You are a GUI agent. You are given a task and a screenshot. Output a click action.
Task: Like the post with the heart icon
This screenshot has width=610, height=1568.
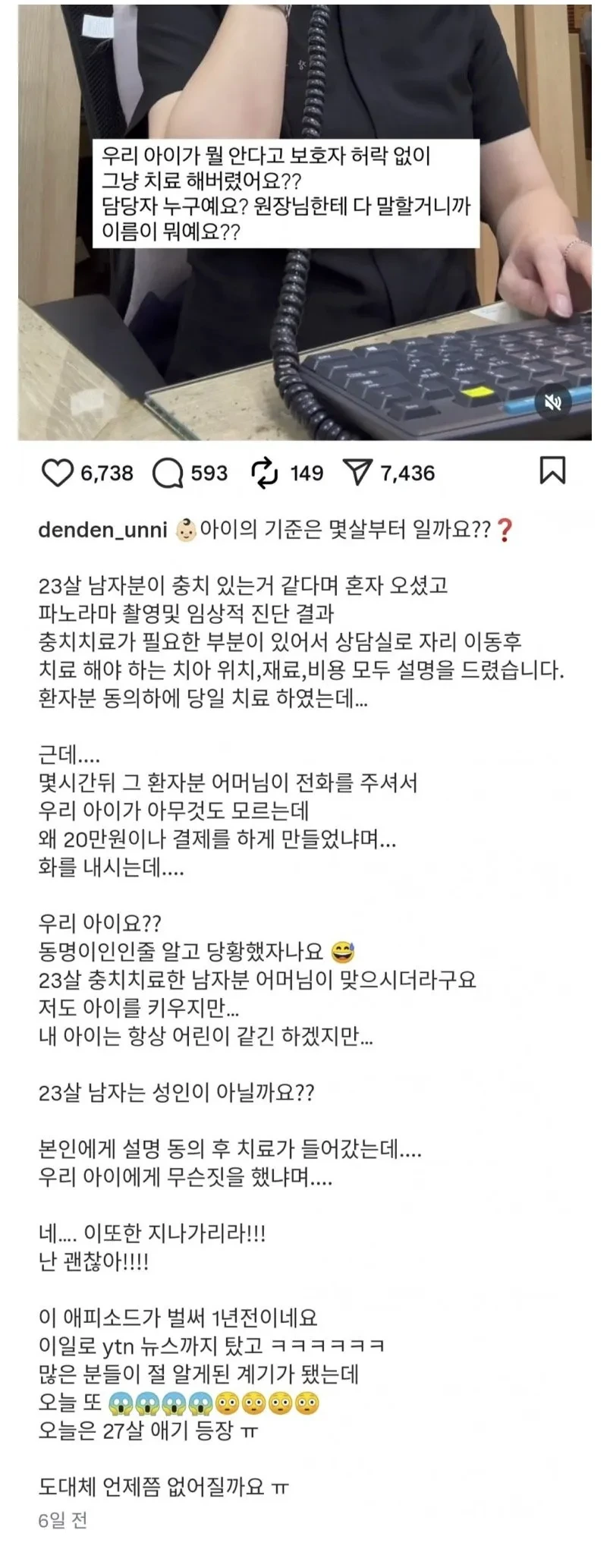[x=56, y=472]
